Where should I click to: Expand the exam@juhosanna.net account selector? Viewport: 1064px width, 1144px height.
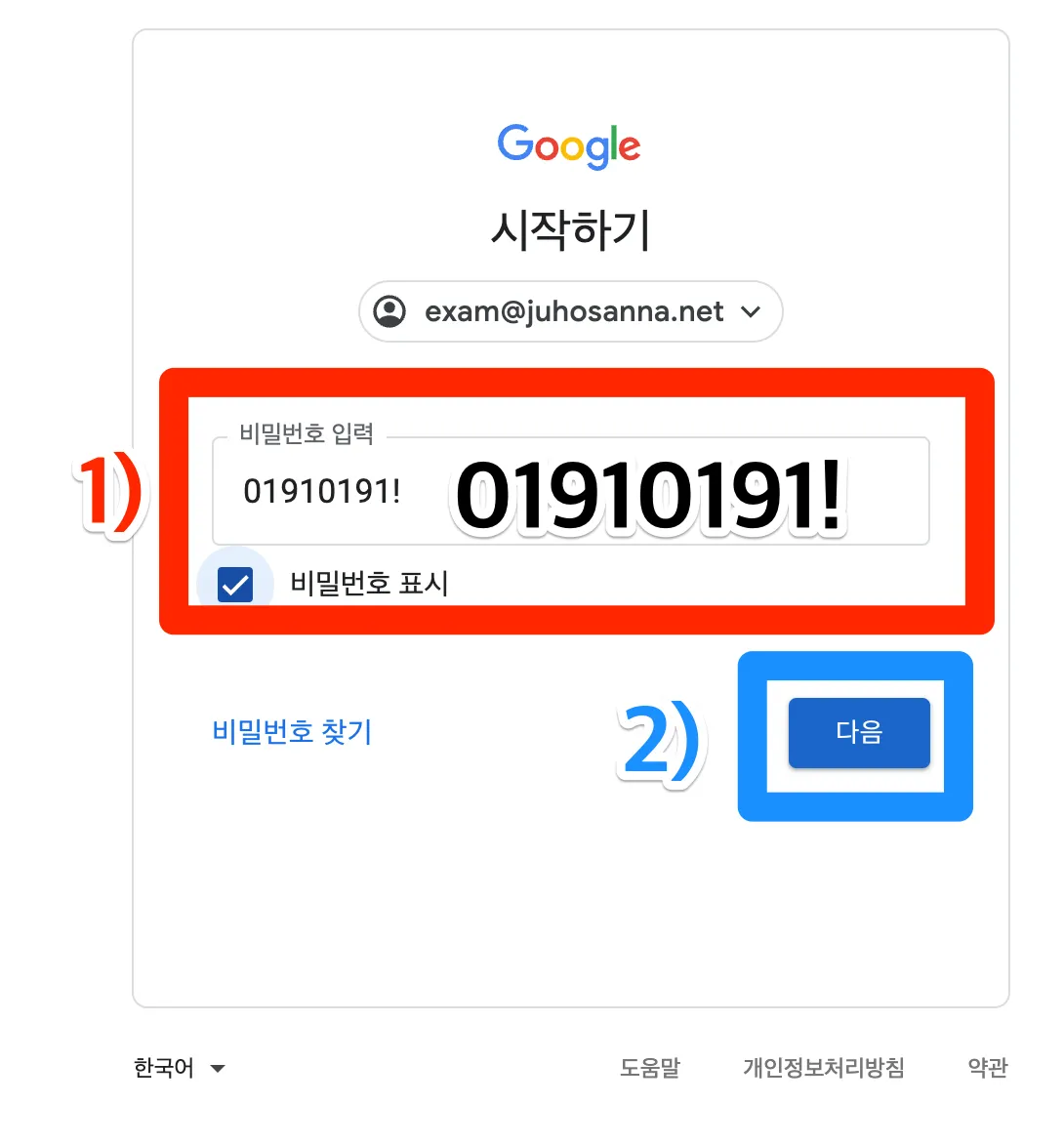pyautogui.click(x=571, y=312)
